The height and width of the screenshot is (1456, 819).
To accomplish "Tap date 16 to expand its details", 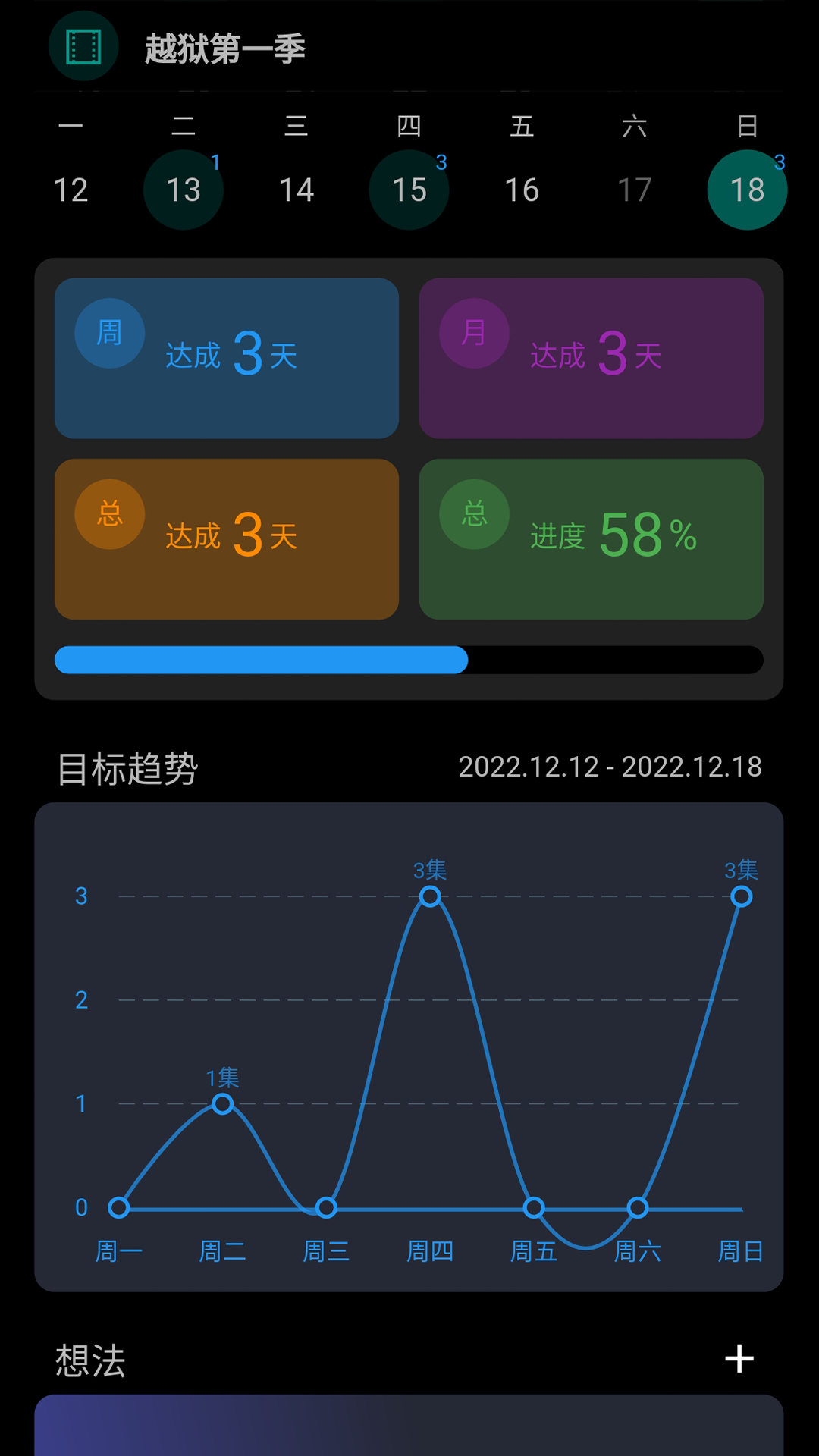I will point(522,190).
